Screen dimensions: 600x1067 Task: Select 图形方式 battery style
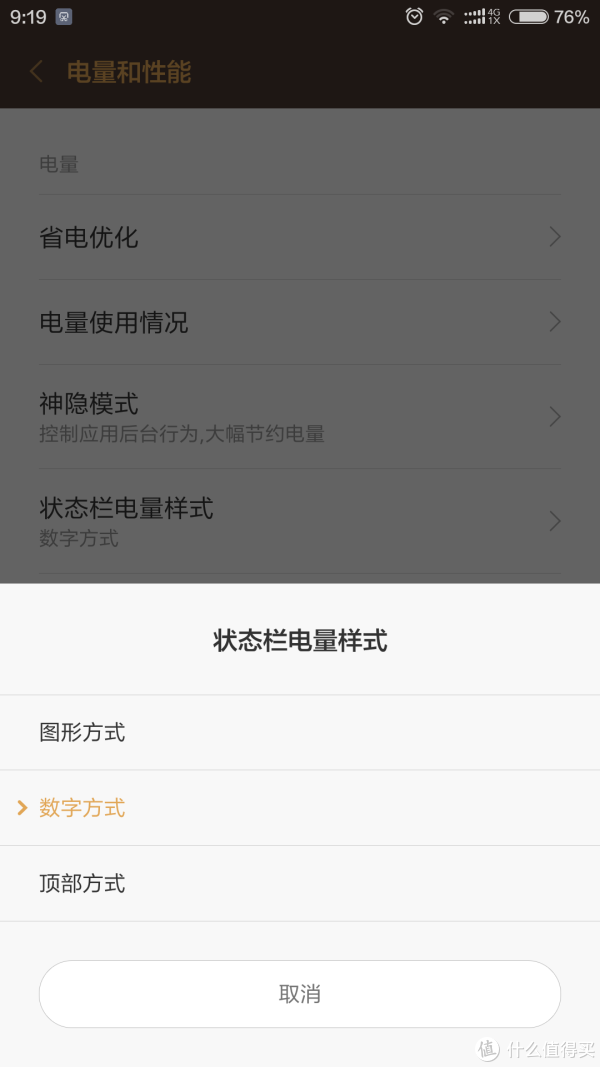point(299,733)
